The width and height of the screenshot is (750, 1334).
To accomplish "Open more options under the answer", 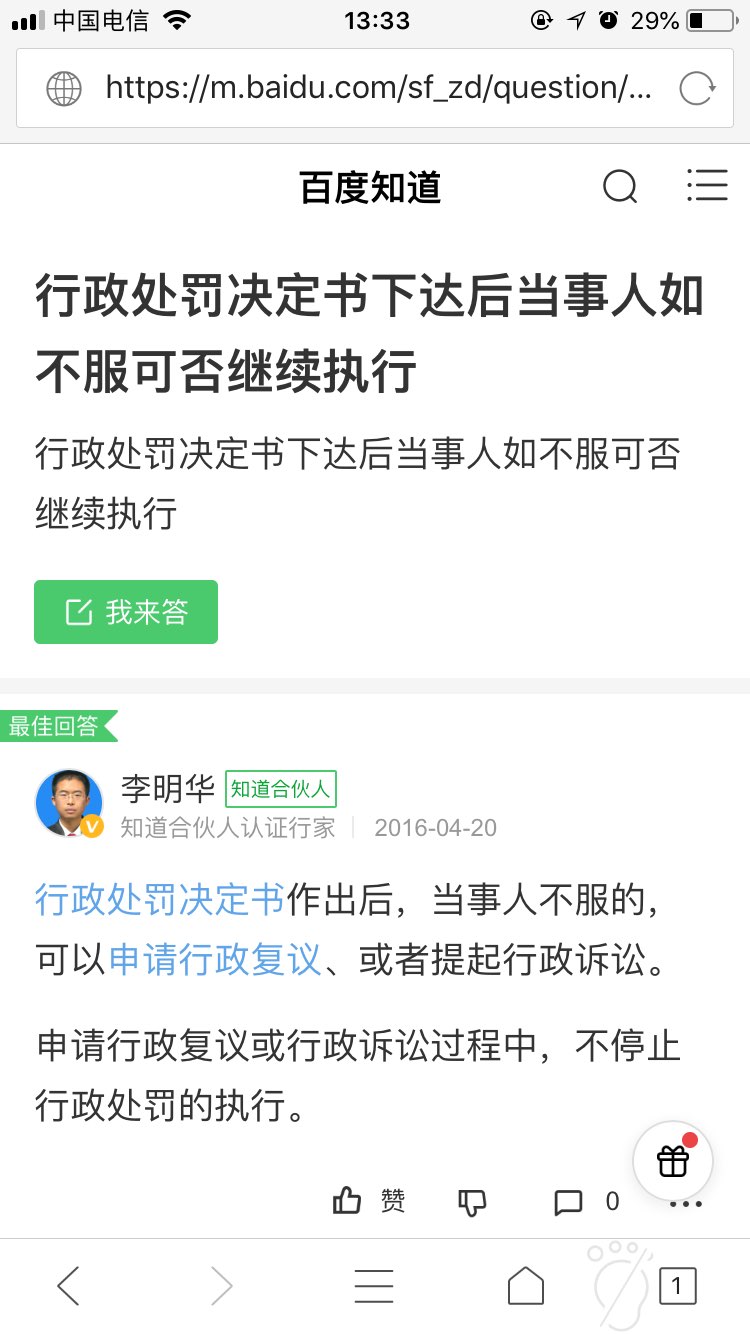I will point(686,1203).
